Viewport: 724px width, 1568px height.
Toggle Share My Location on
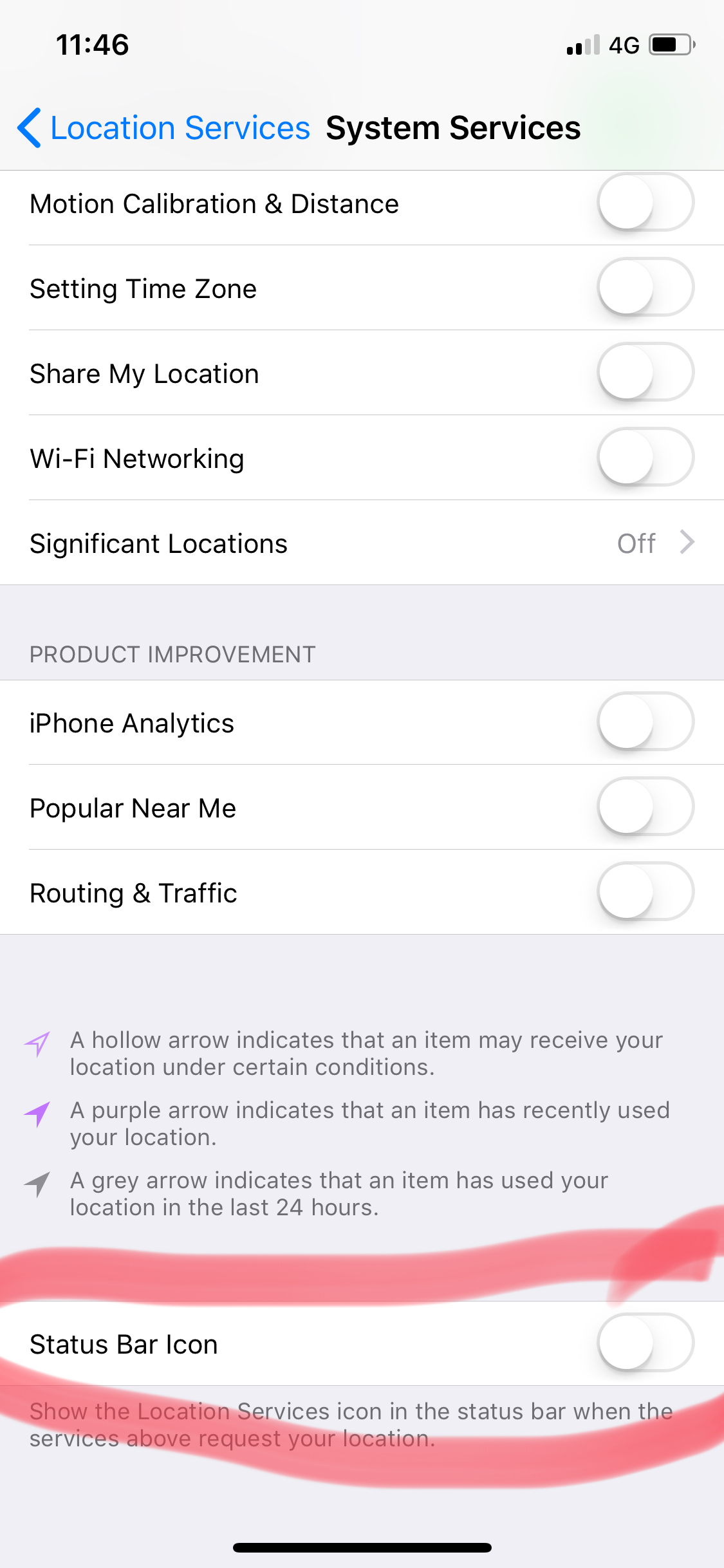645,372
